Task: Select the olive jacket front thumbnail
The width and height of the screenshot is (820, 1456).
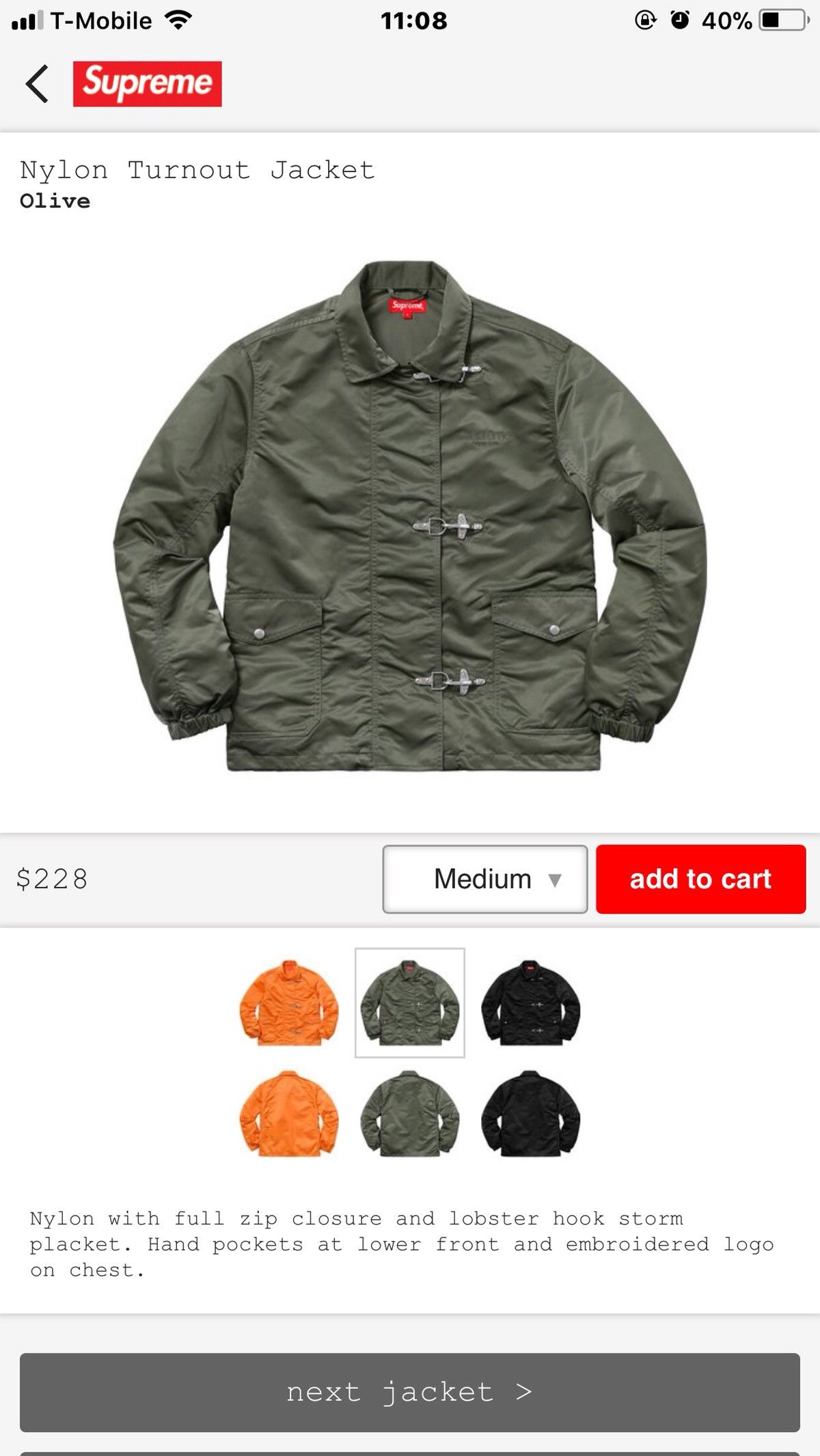Action: (410, 1003)
